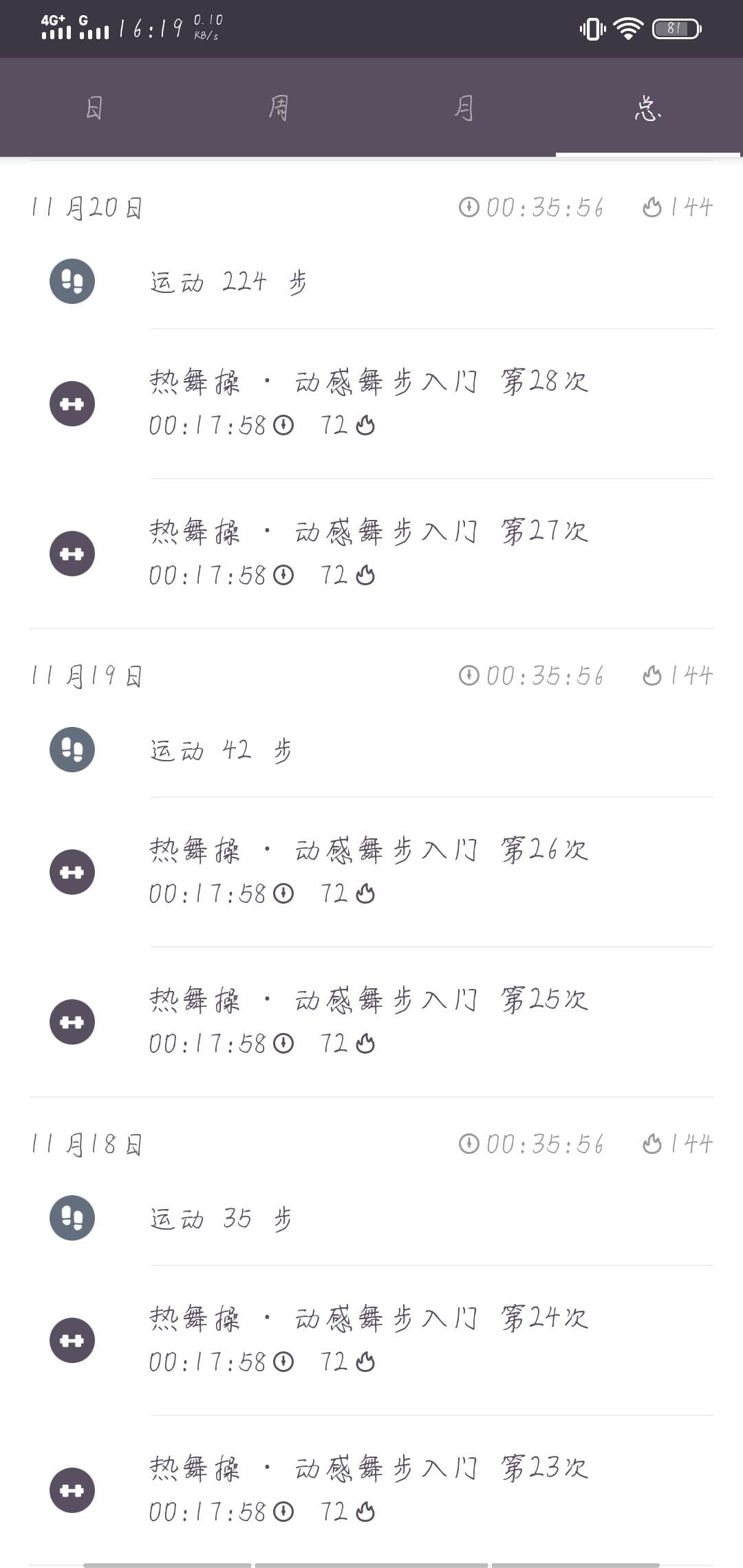Select the footprints icon beside 运动 35 步
743x1568 pixels.
[x=72, y=1219]
